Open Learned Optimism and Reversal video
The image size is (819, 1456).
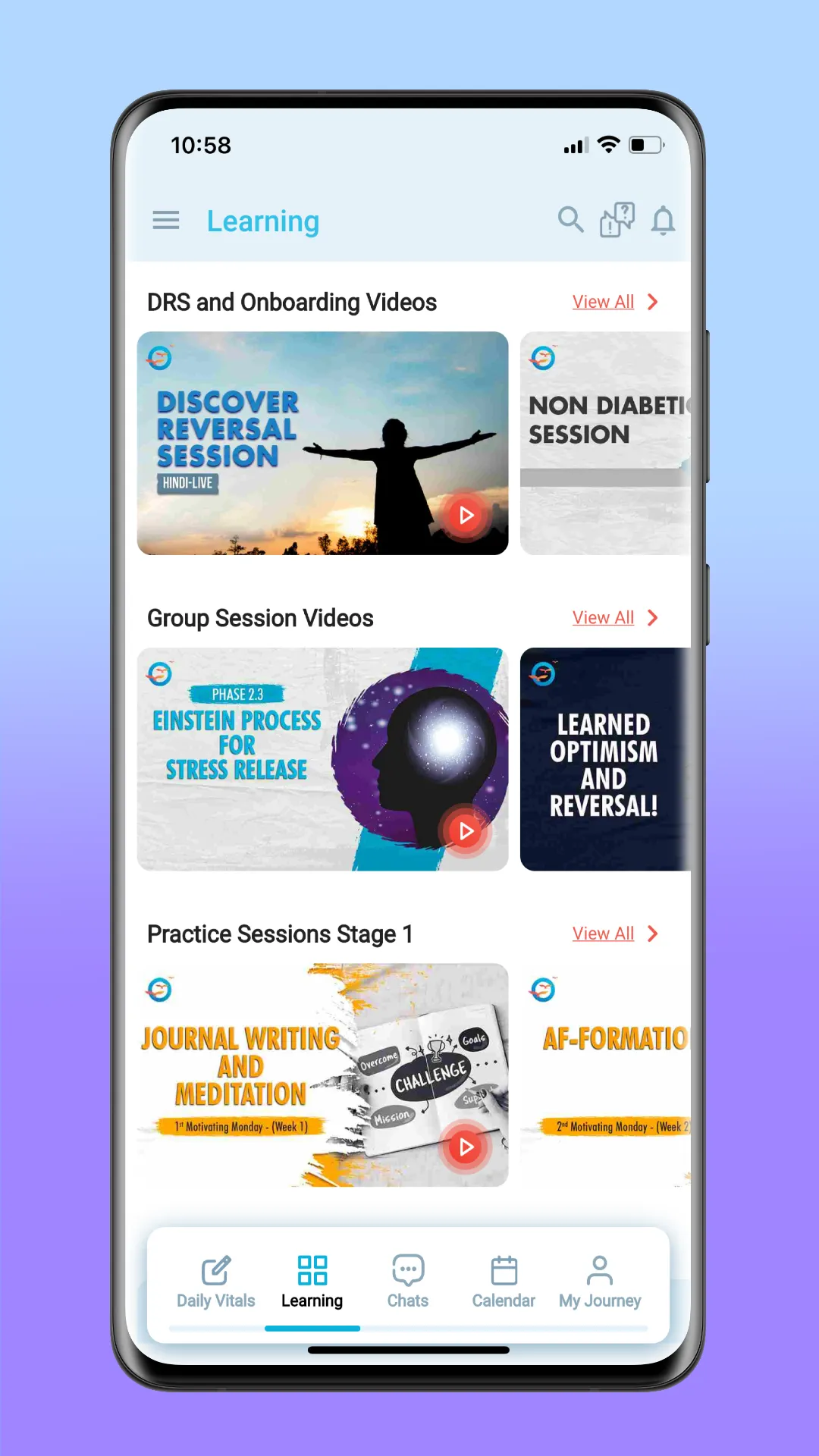(605, 759)
